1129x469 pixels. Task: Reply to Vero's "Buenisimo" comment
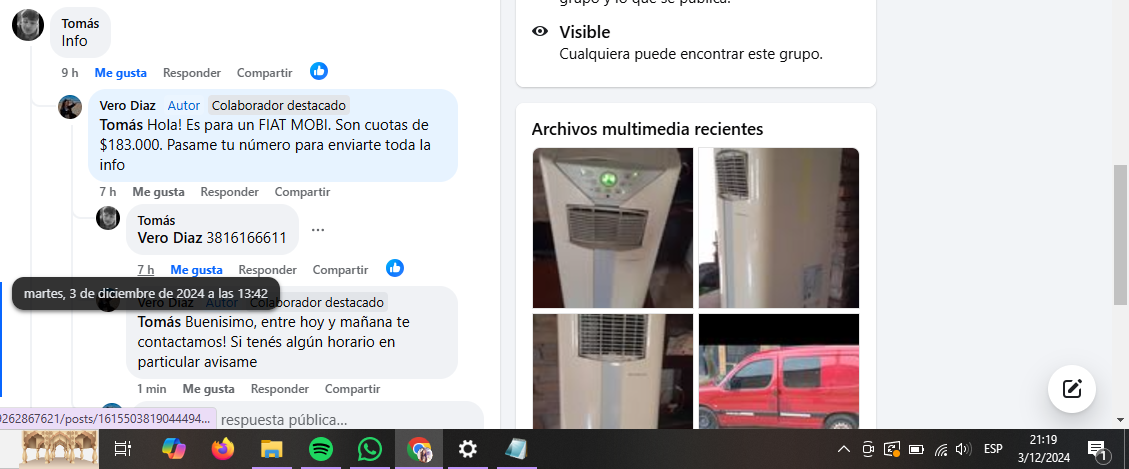[x=280, y=389]
